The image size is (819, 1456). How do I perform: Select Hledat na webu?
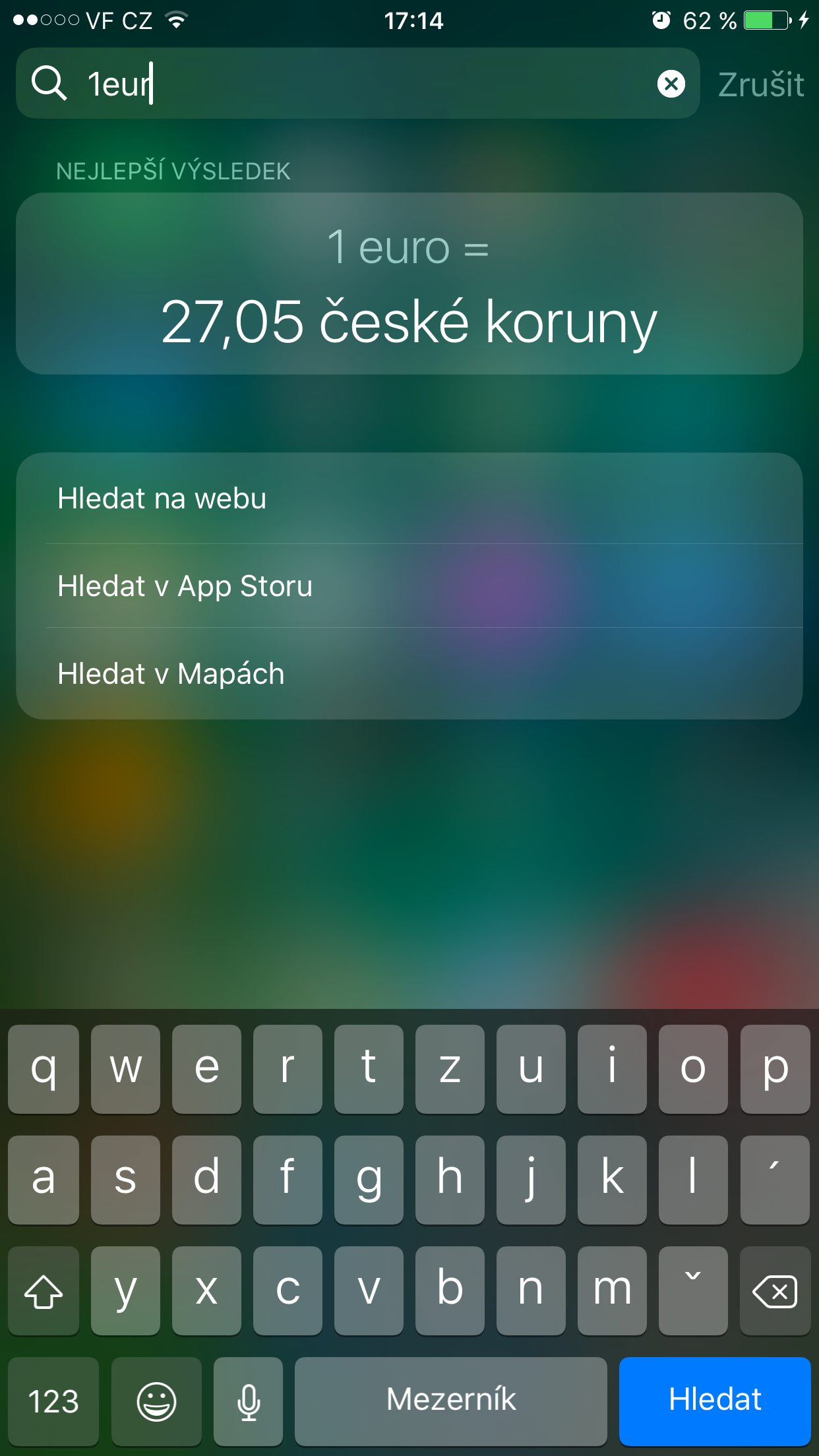tap(409, 499)
